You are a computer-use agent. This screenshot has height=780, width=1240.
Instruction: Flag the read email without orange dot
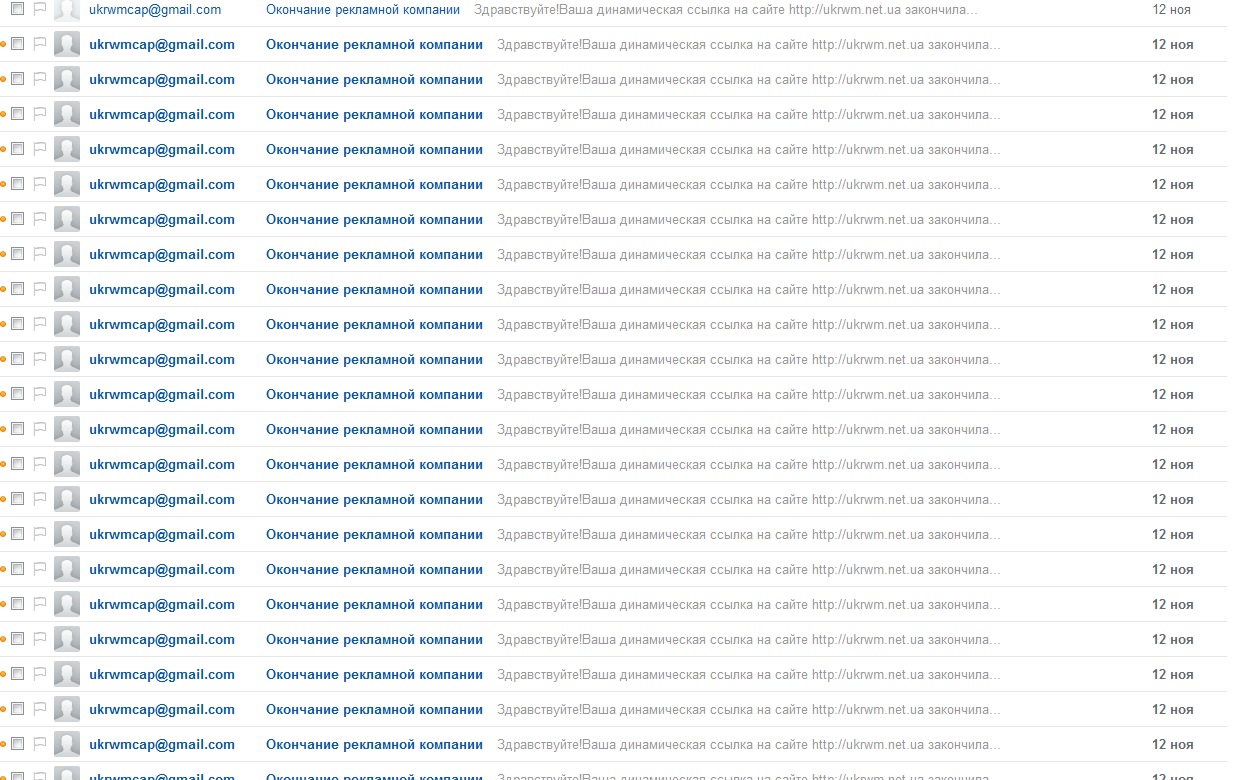(x=40, y=9)
